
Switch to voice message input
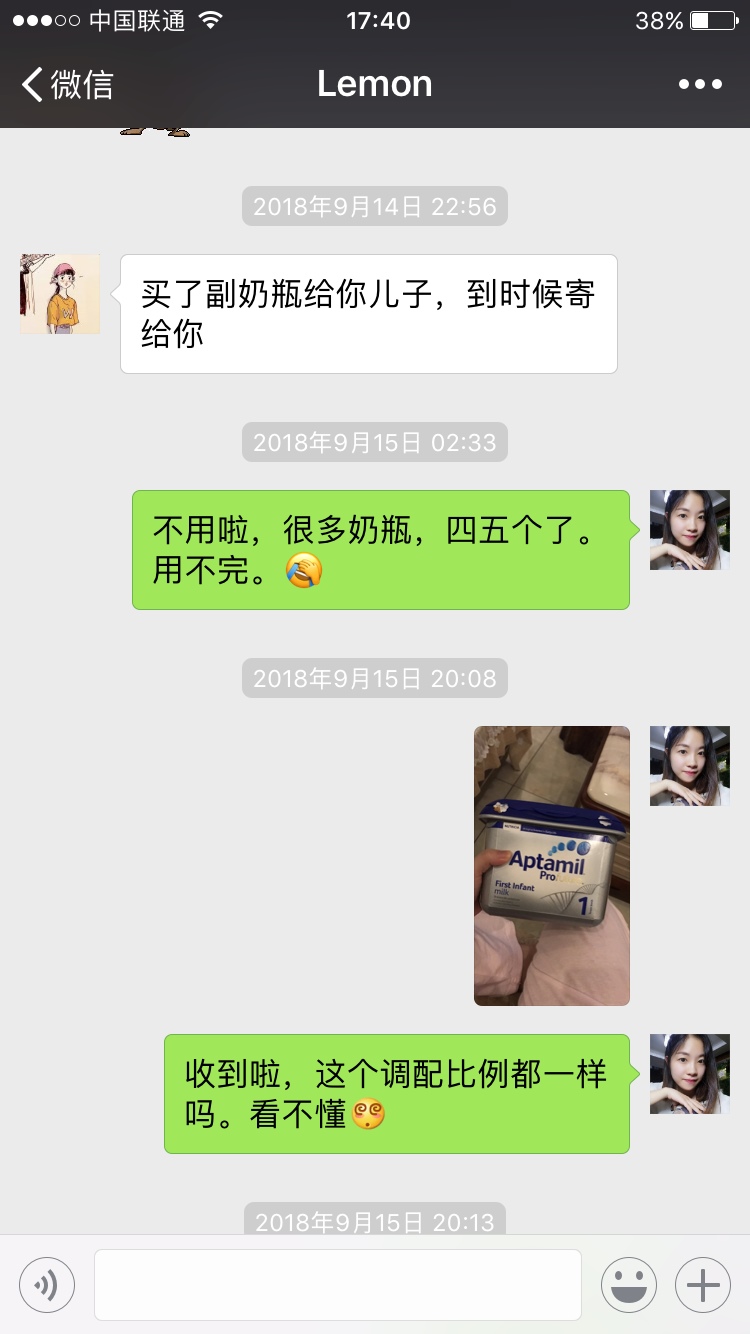tap(47, 1285)
